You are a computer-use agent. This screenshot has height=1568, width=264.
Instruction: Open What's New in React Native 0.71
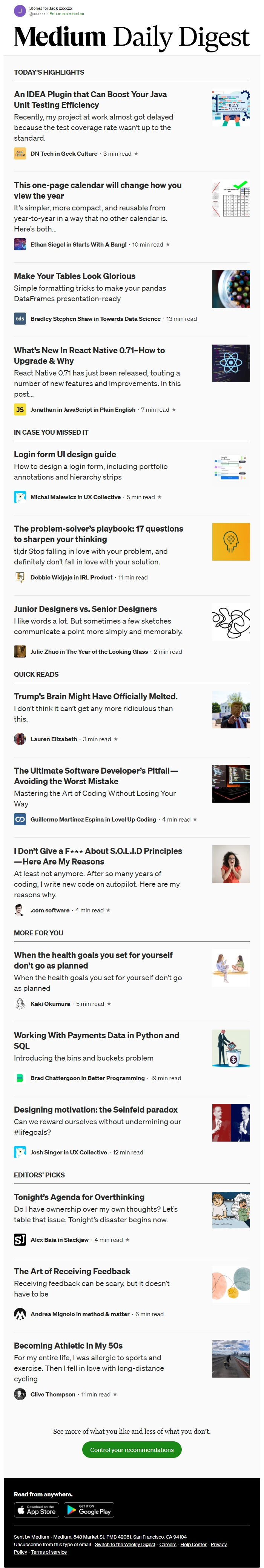89,355
